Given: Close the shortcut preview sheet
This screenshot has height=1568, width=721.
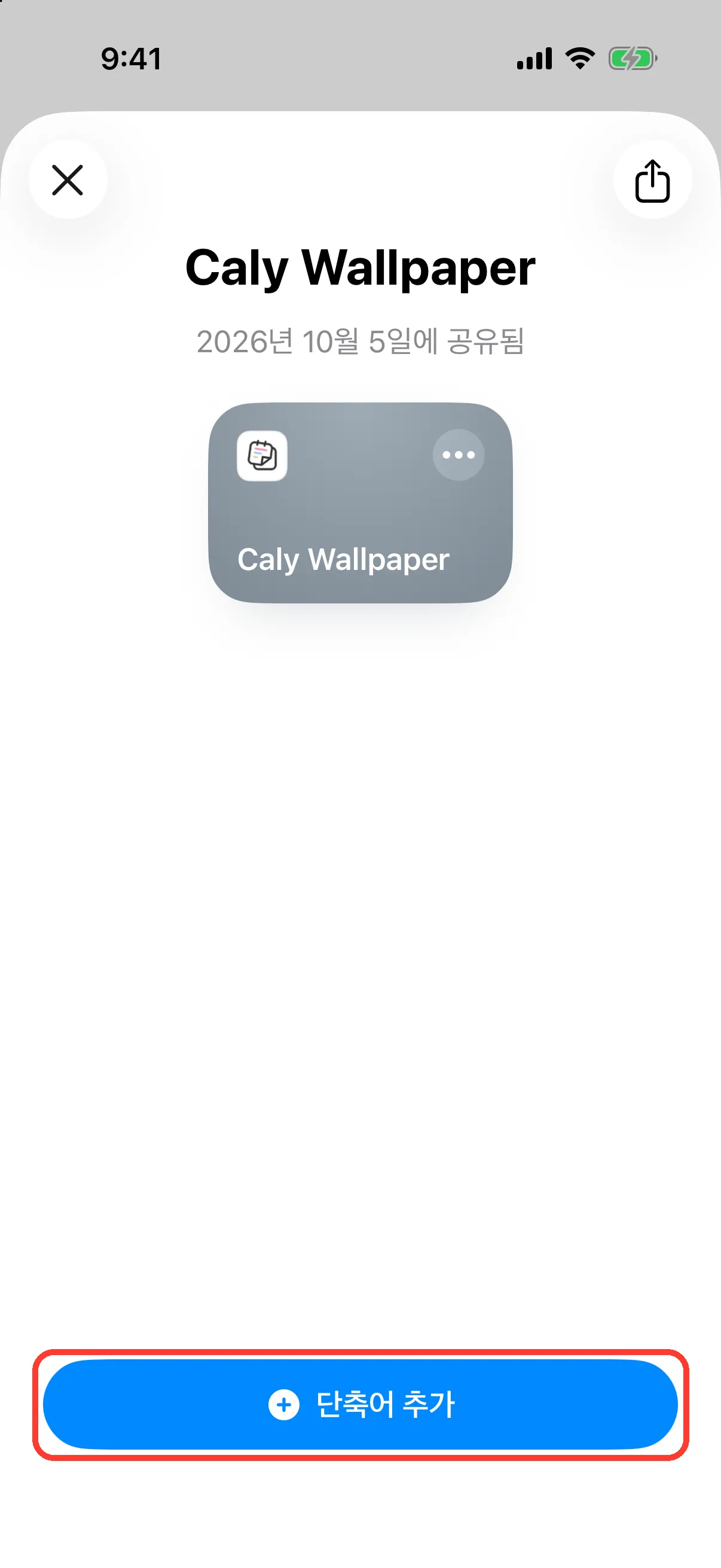Looking at the screenshot, I should [68, 180].
